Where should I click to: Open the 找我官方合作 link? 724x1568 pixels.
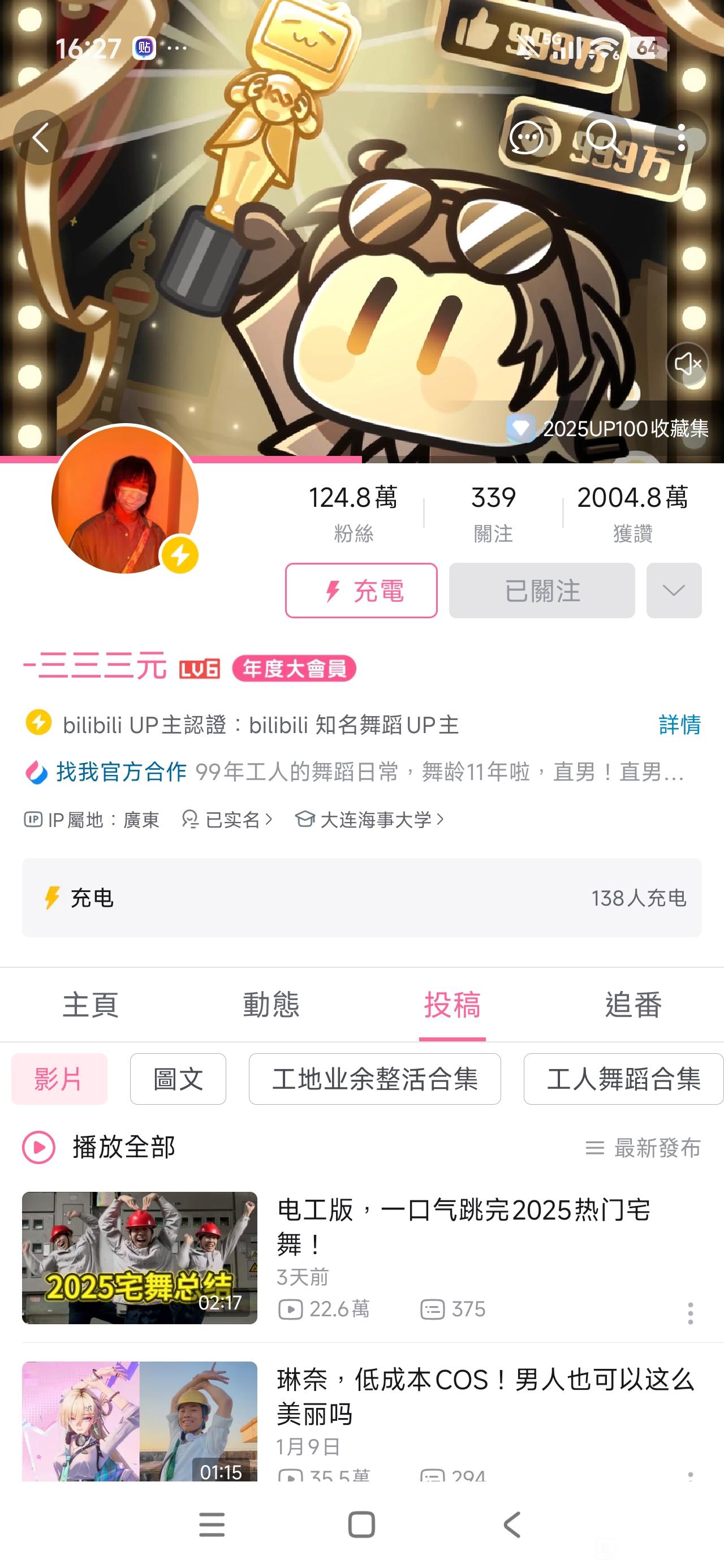120,772
